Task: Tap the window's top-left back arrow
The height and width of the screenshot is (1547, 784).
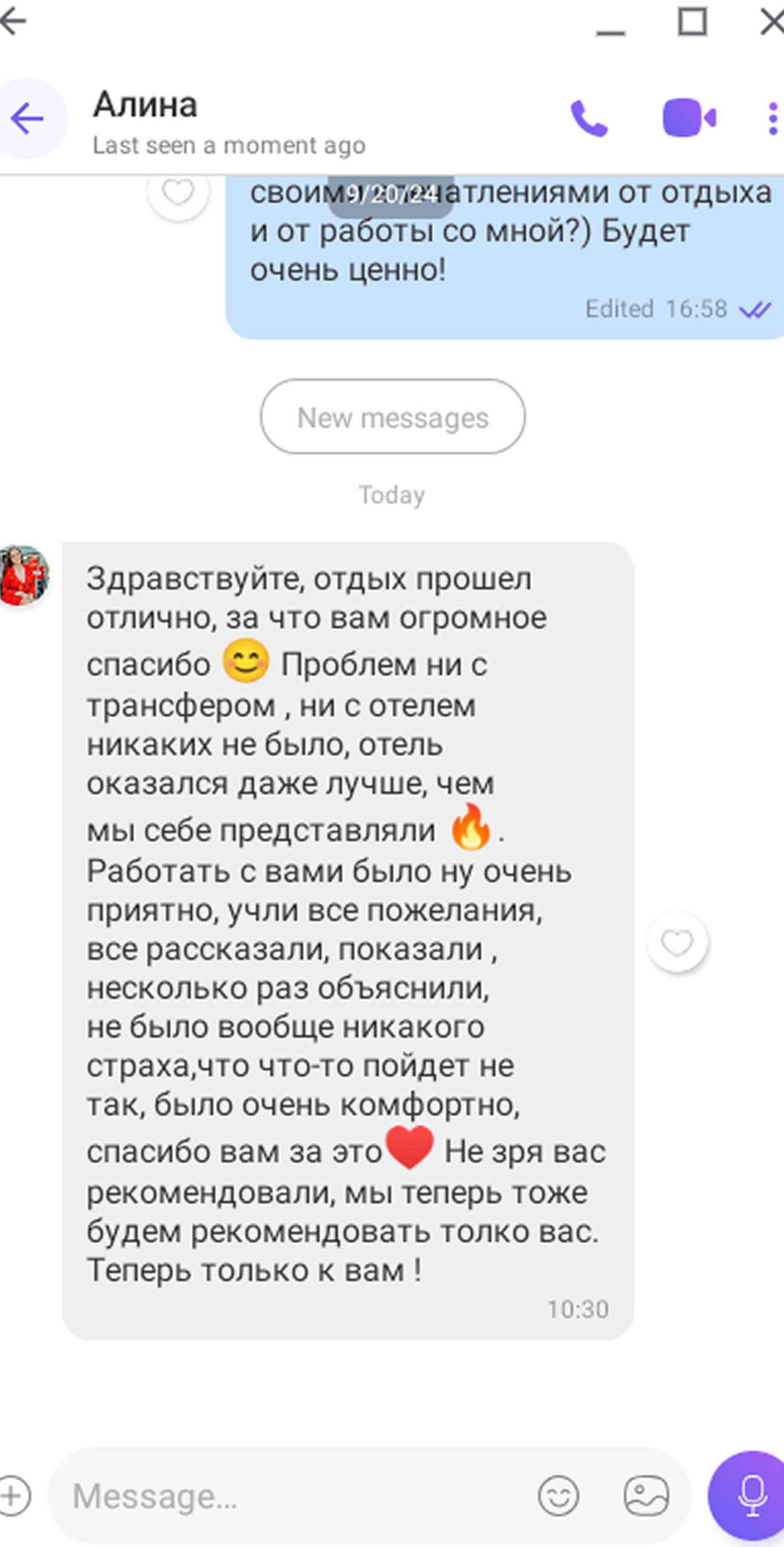Action: tap(13, 21)
